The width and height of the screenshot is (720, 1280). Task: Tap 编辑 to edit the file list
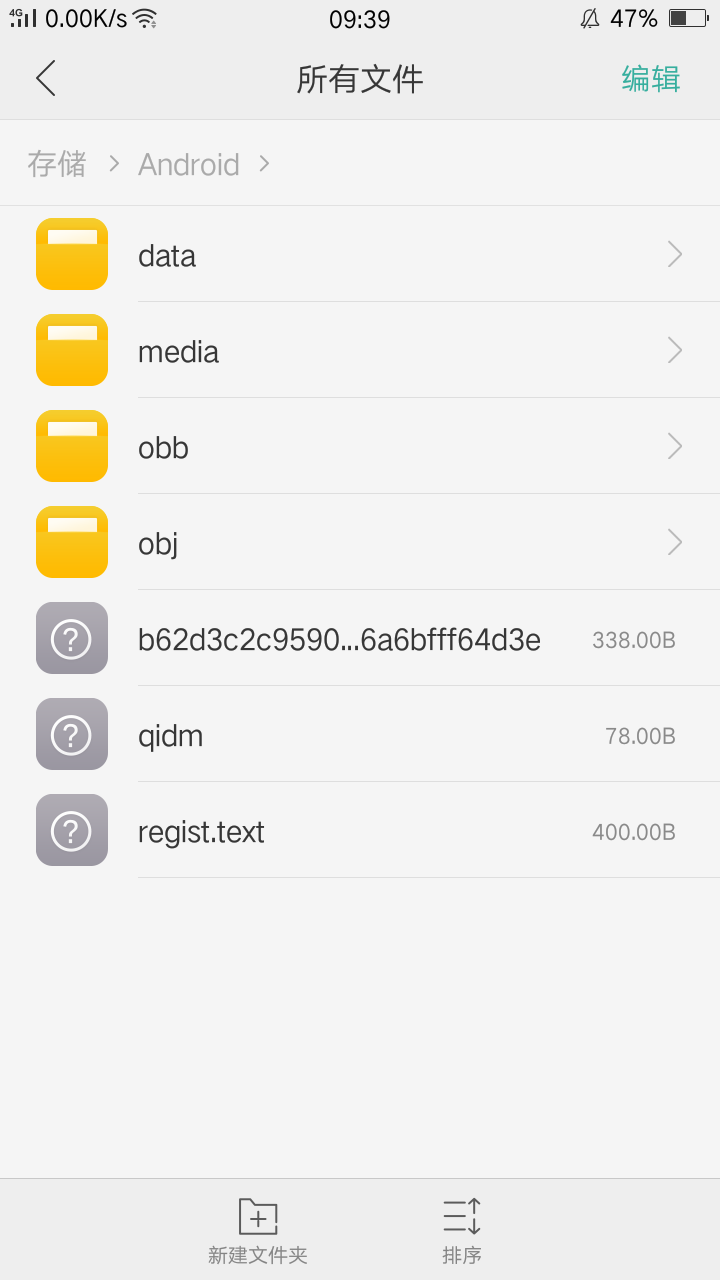click(651, 78)
